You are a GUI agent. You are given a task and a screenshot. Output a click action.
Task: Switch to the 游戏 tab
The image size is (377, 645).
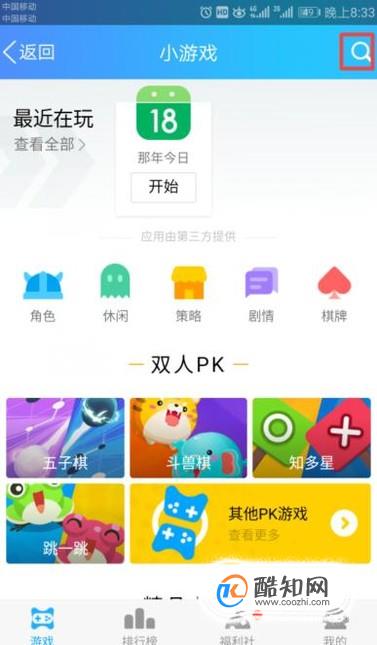(x=42, y=625)
